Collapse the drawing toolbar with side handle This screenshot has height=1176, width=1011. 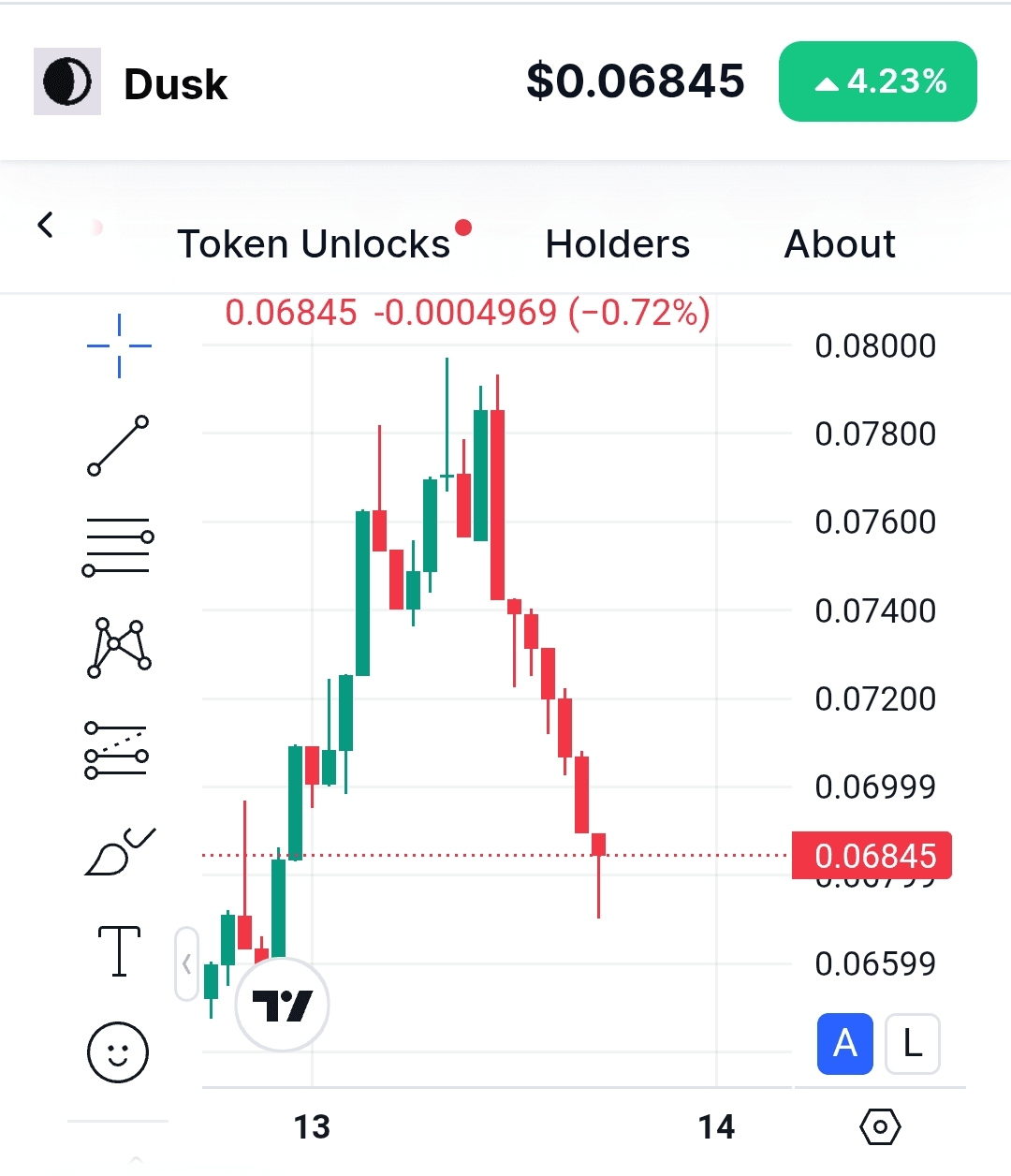point(186,964)
